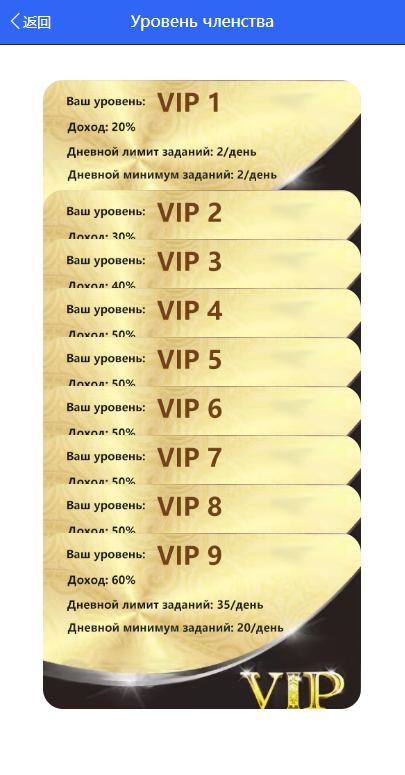Open the VIP 9 card details
405x775 pixels.
(x=202, y=621)
